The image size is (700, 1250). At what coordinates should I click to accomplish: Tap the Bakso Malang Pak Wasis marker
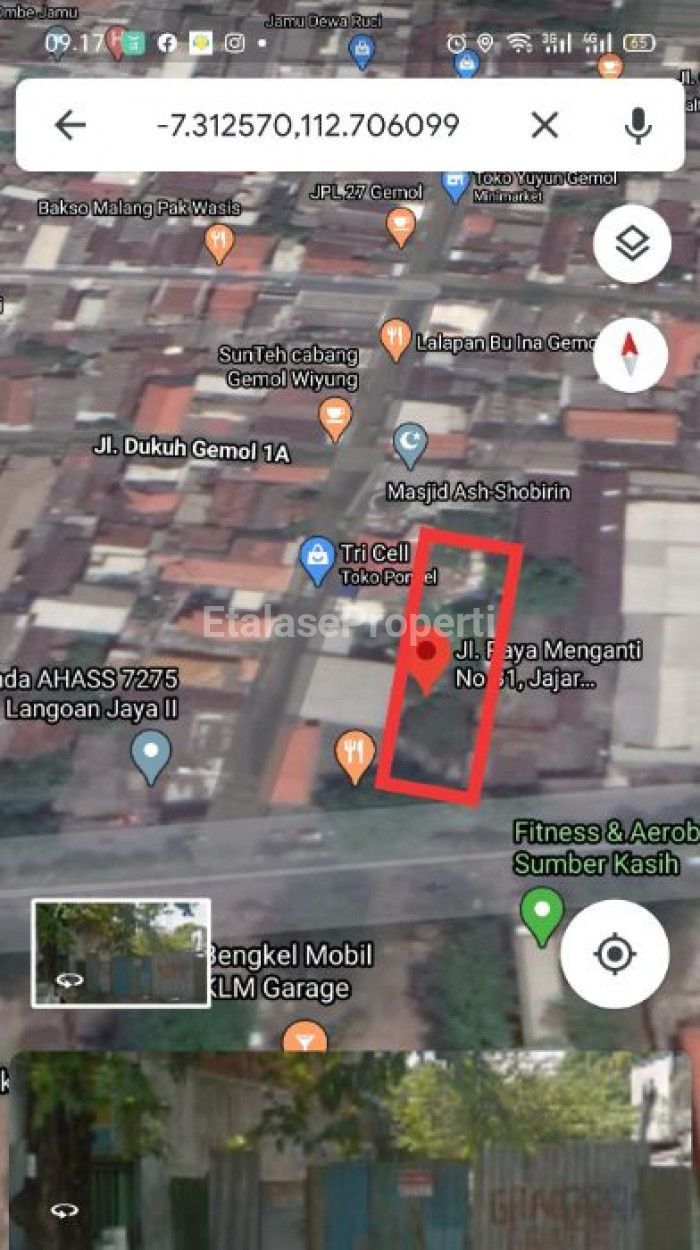point(219,243)
